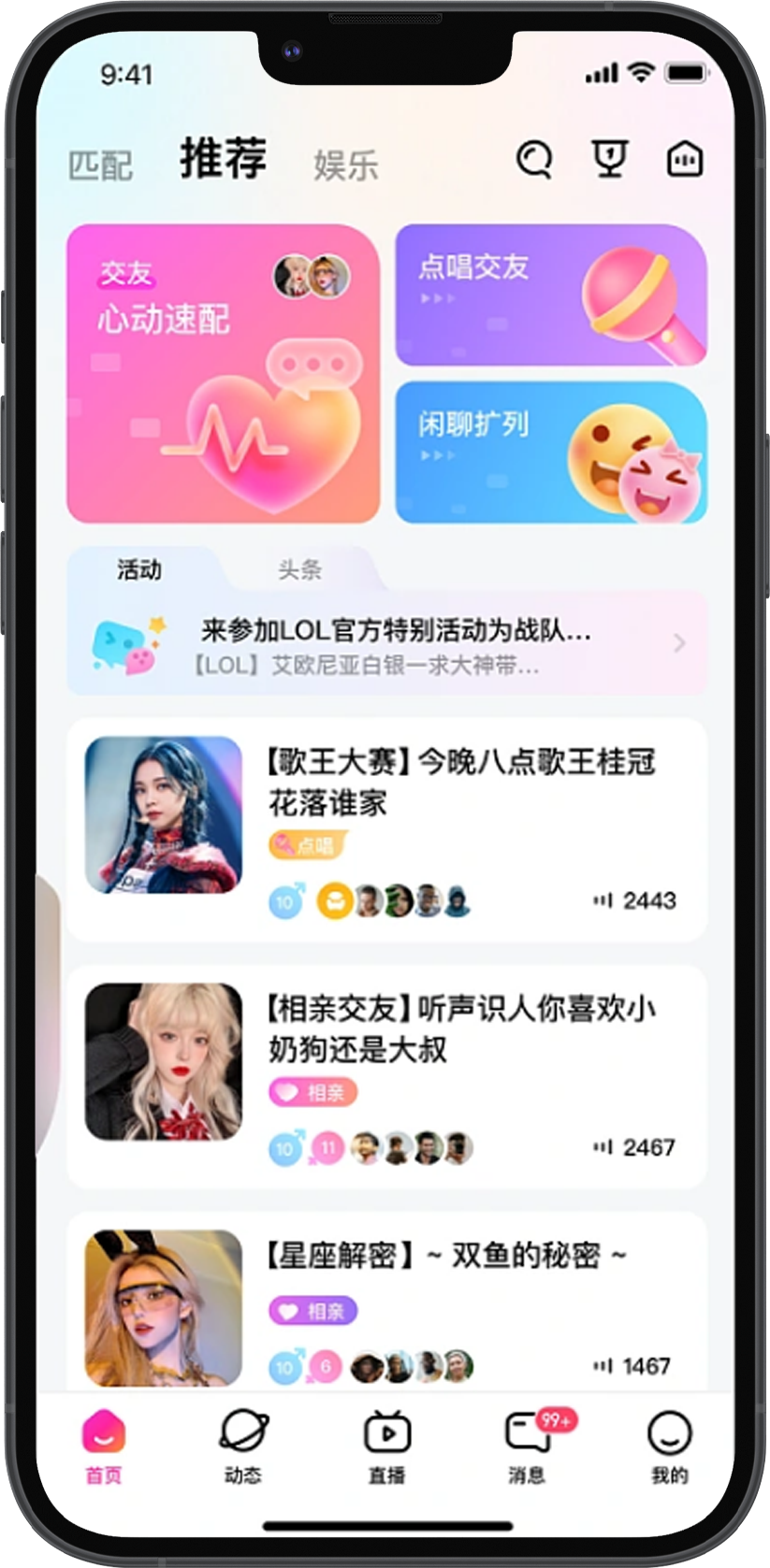The width and height of the screenshot is (770, 1568).
Task: Go to the 首页 tab
Action: 103,1446
